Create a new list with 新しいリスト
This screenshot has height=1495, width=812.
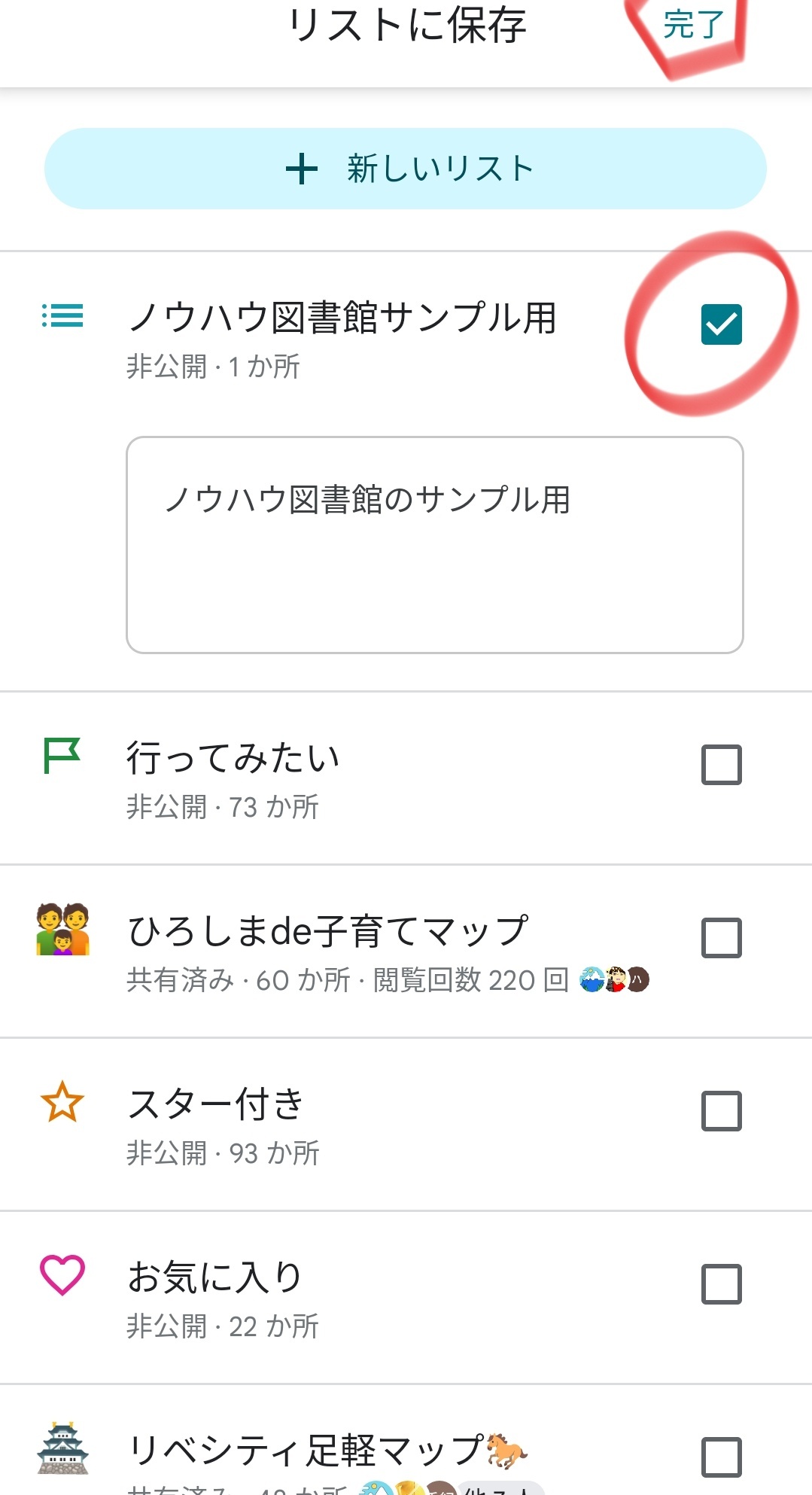pos(406,169)
